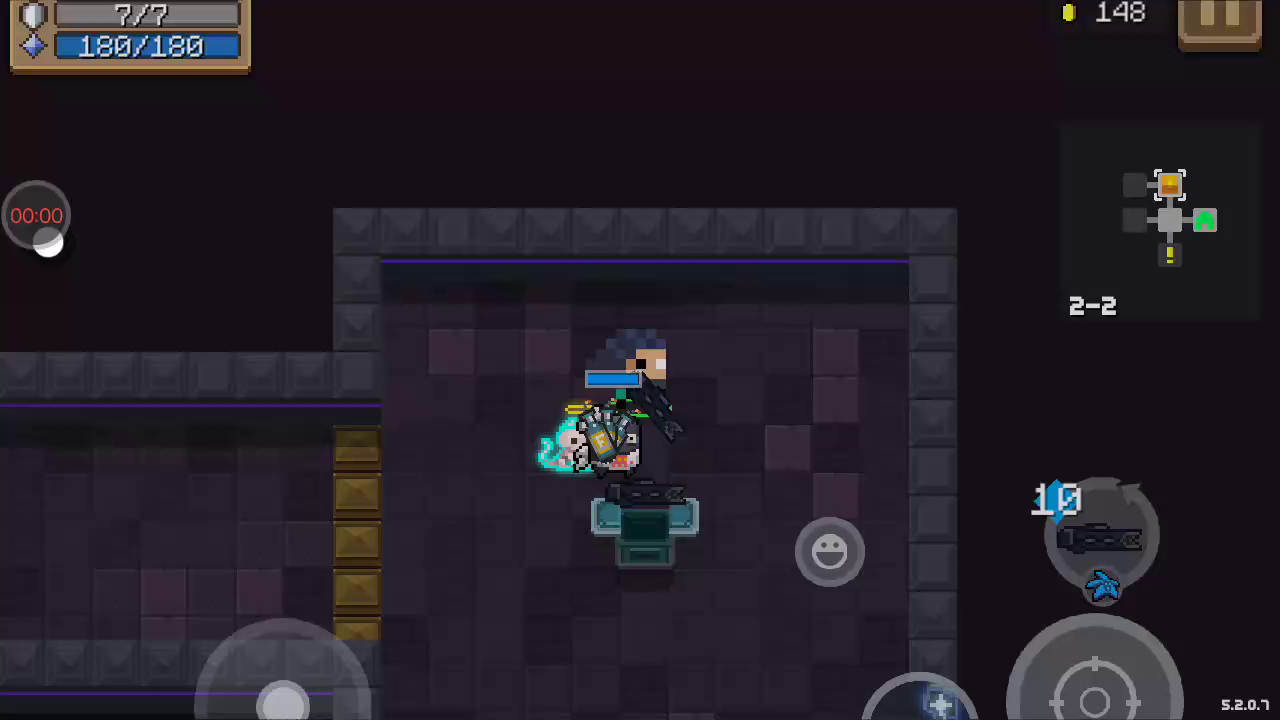Fire weapon with the crosshair attack button

(1094, 690)
